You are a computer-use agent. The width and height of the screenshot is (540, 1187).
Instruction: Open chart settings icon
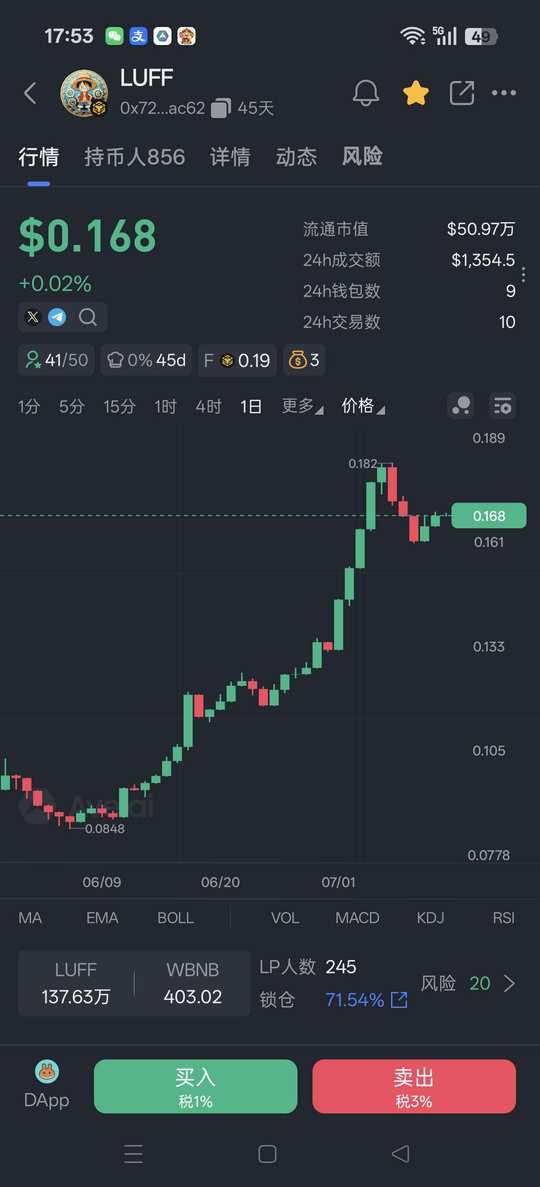[502, 406]
